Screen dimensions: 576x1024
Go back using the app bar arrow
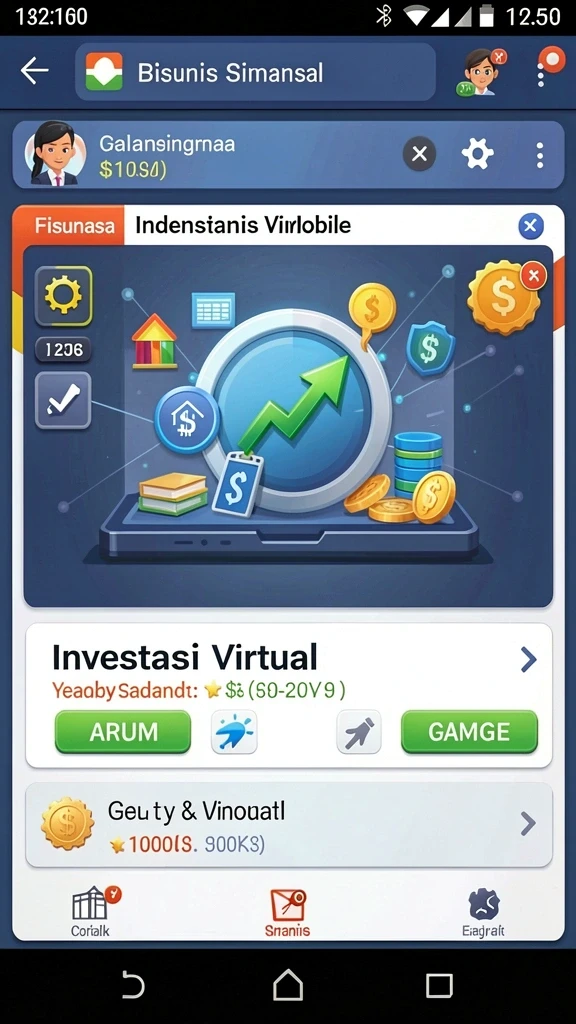click(35, 71)
